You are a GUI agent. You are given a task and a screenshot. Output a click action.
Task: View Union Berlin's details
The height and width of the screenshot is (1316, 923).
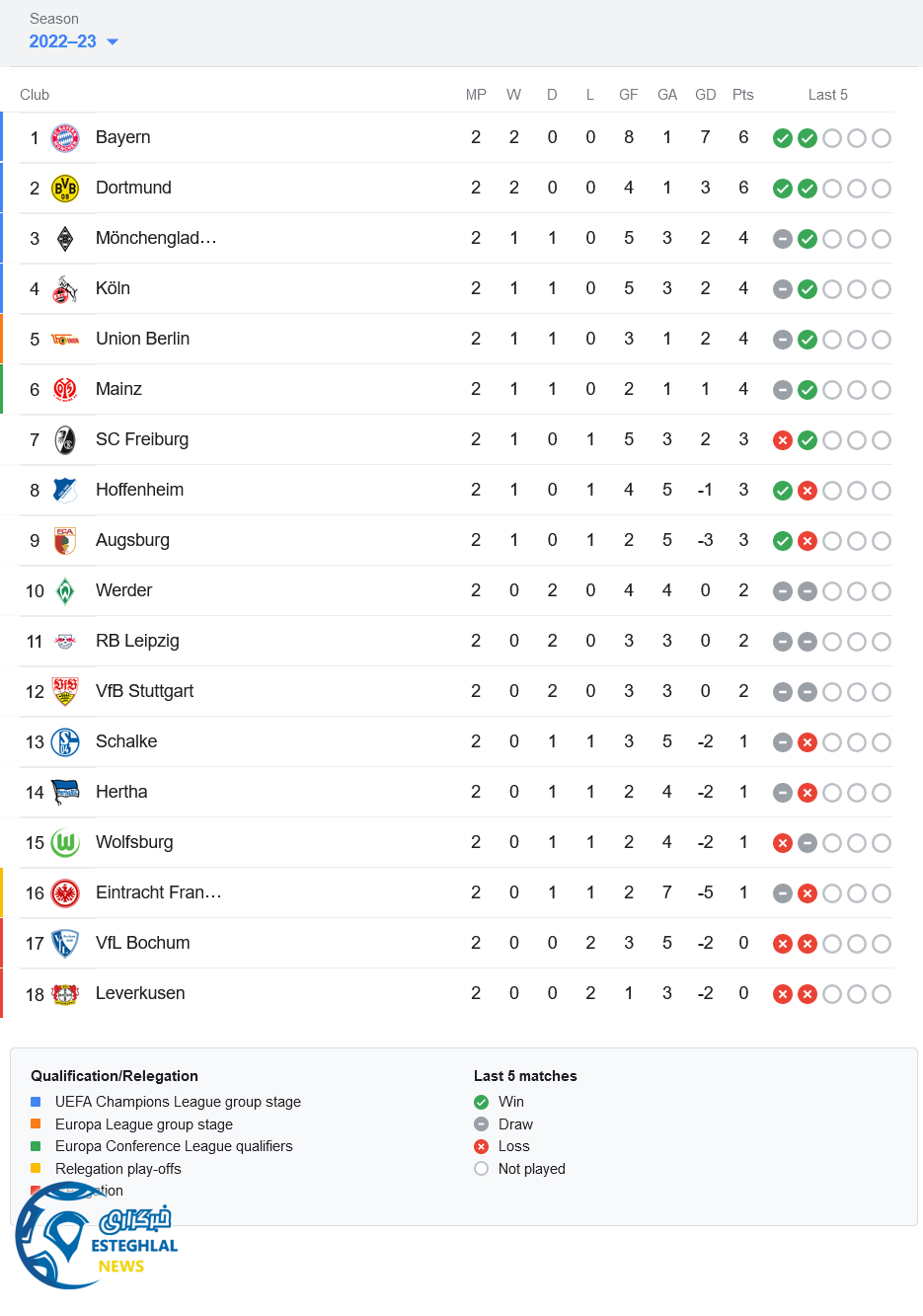(142, 339)
